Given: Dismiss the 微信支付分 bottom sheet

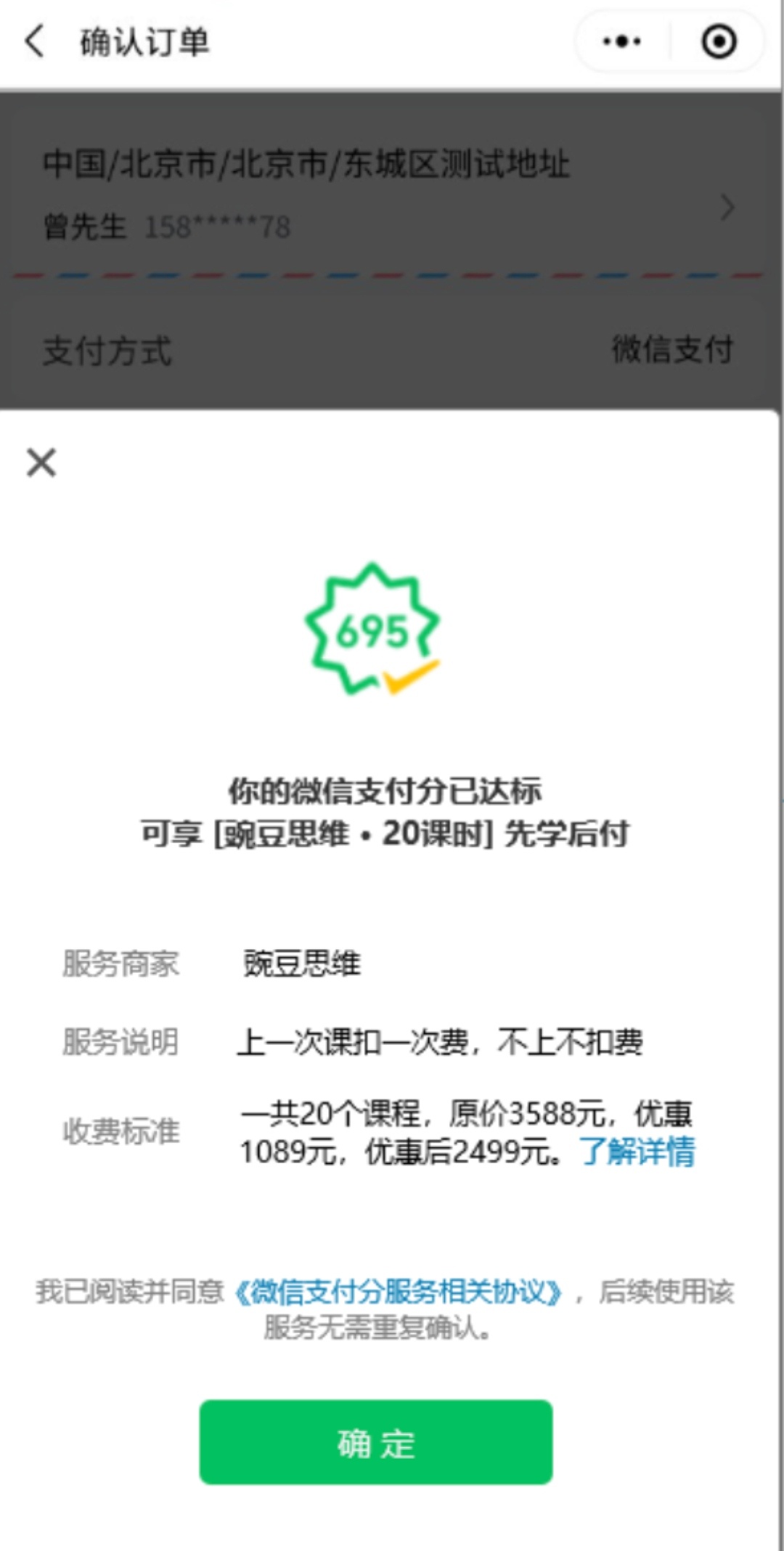Looking at the screenshot, I should tap(41, 463).
